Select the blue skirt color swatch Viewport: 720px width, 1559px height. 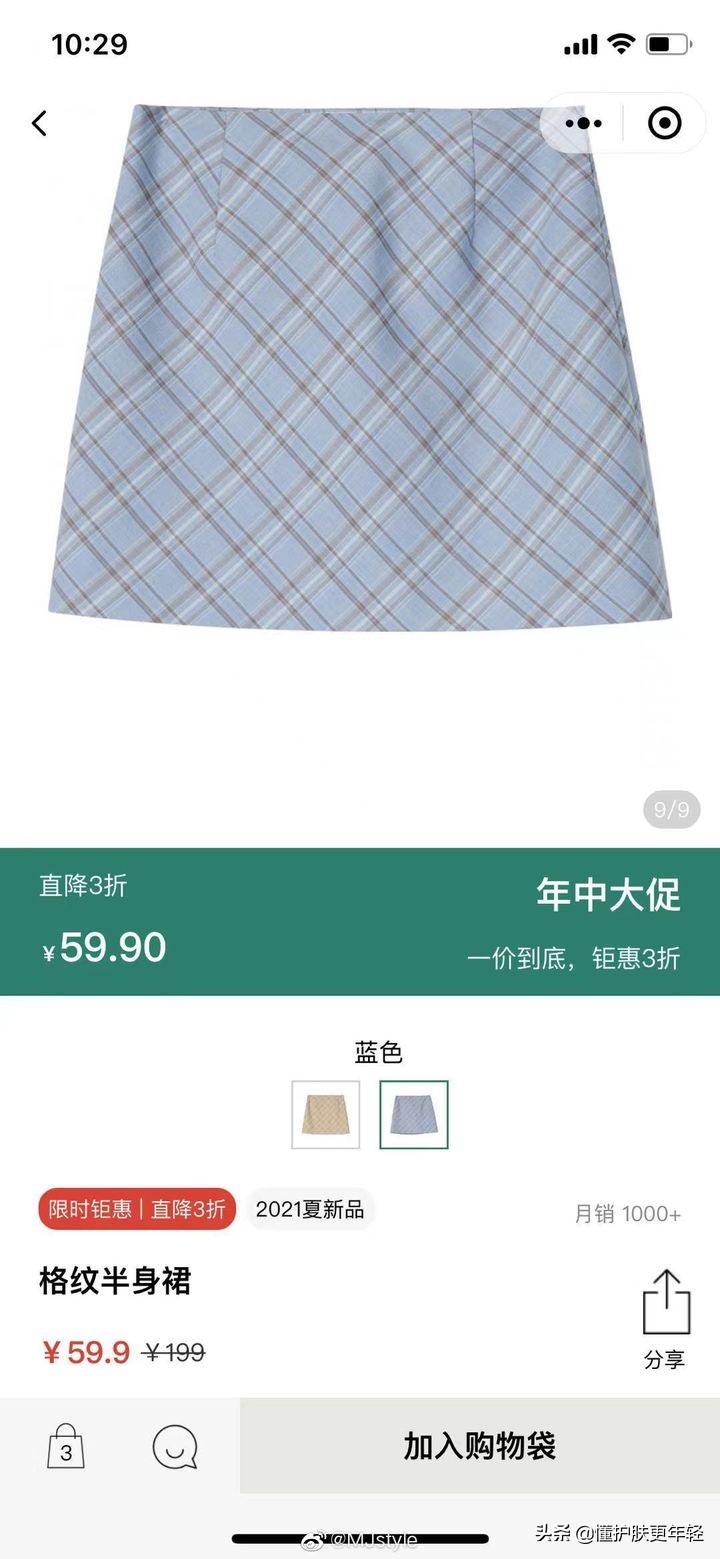(414, 1114)
